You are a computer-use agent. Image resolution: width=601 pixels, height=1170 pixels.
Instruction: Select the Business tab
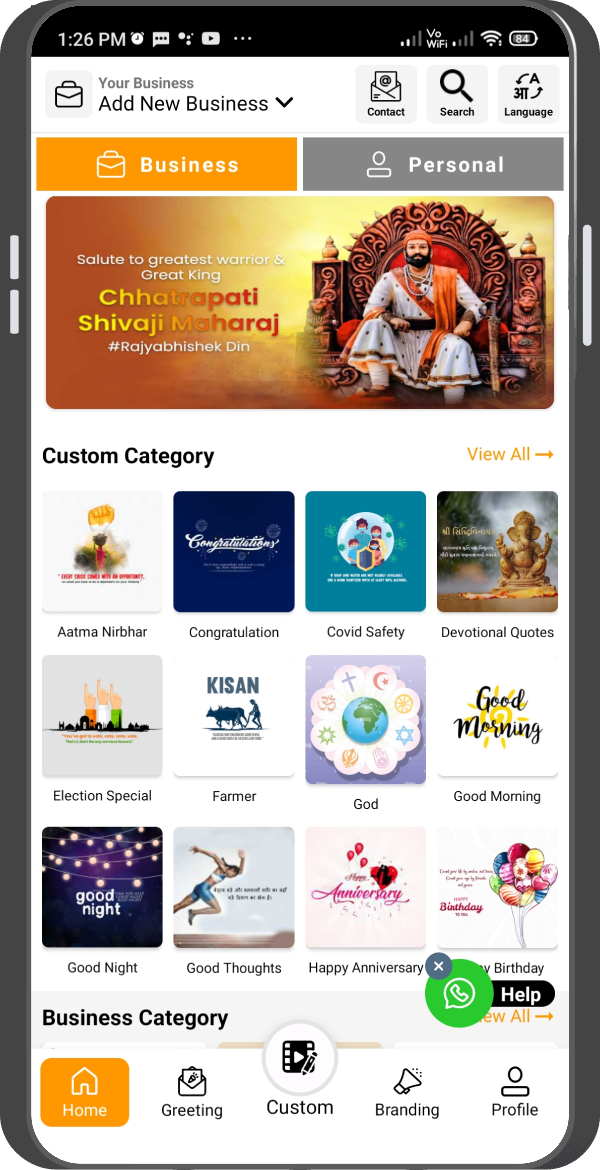[x=167, y=164]
